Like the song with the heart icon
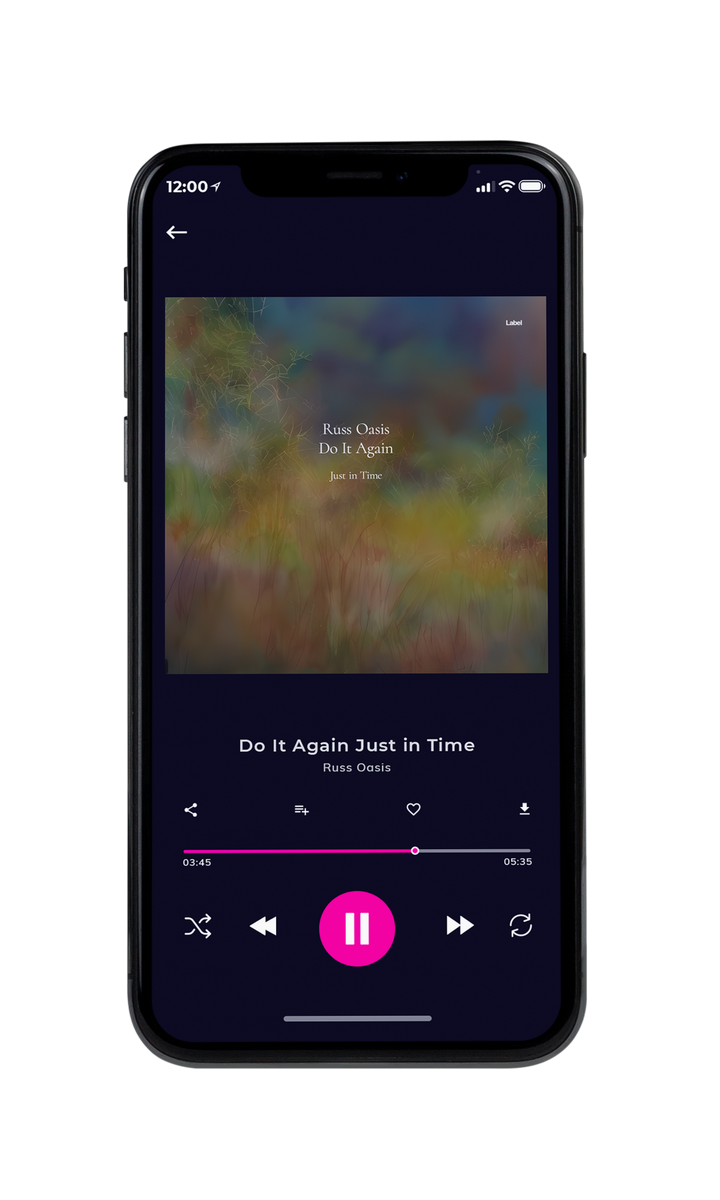Image resolution: width=720 pixels, height=1200 pixels. point(413,809)
